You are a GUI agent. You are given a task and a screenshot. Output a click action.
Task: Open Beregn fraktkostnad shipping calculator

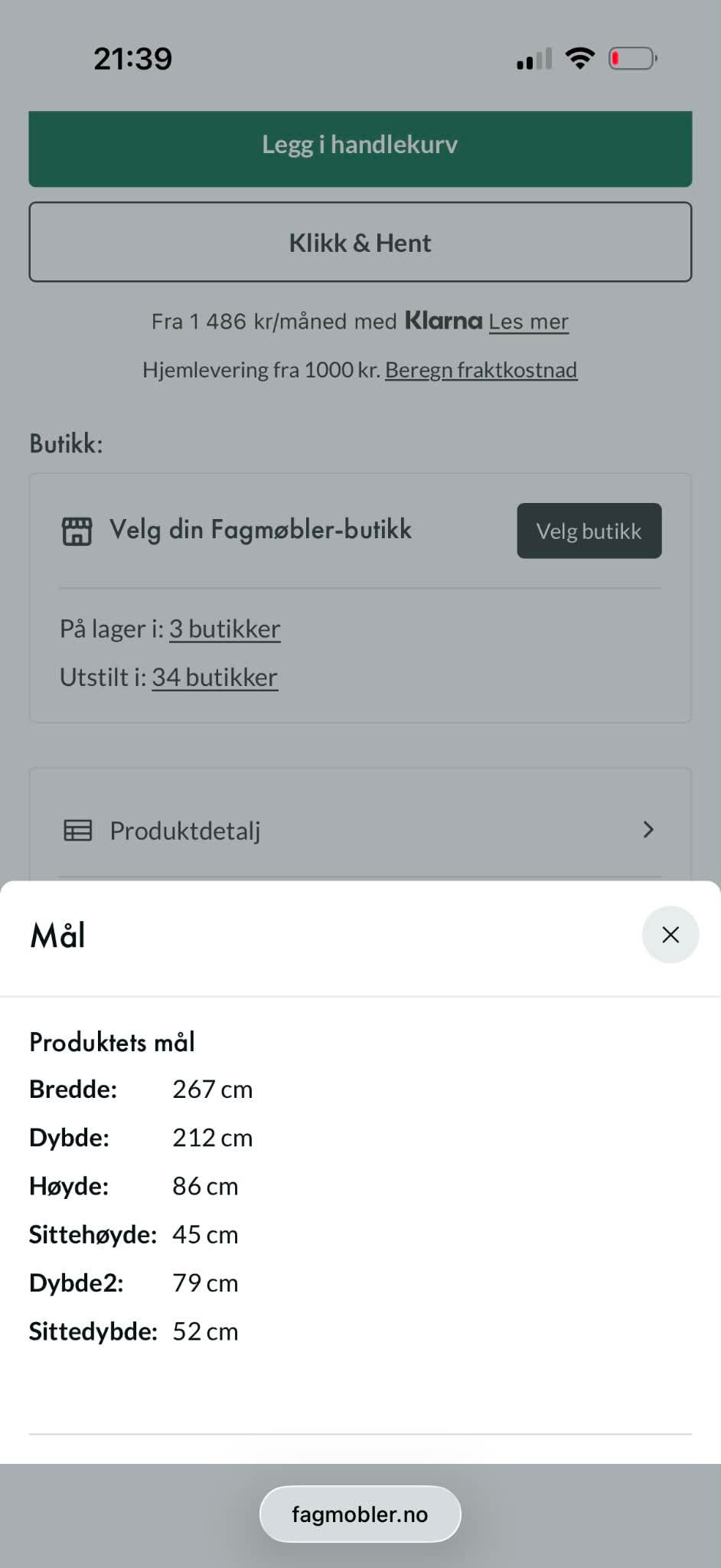481,370
